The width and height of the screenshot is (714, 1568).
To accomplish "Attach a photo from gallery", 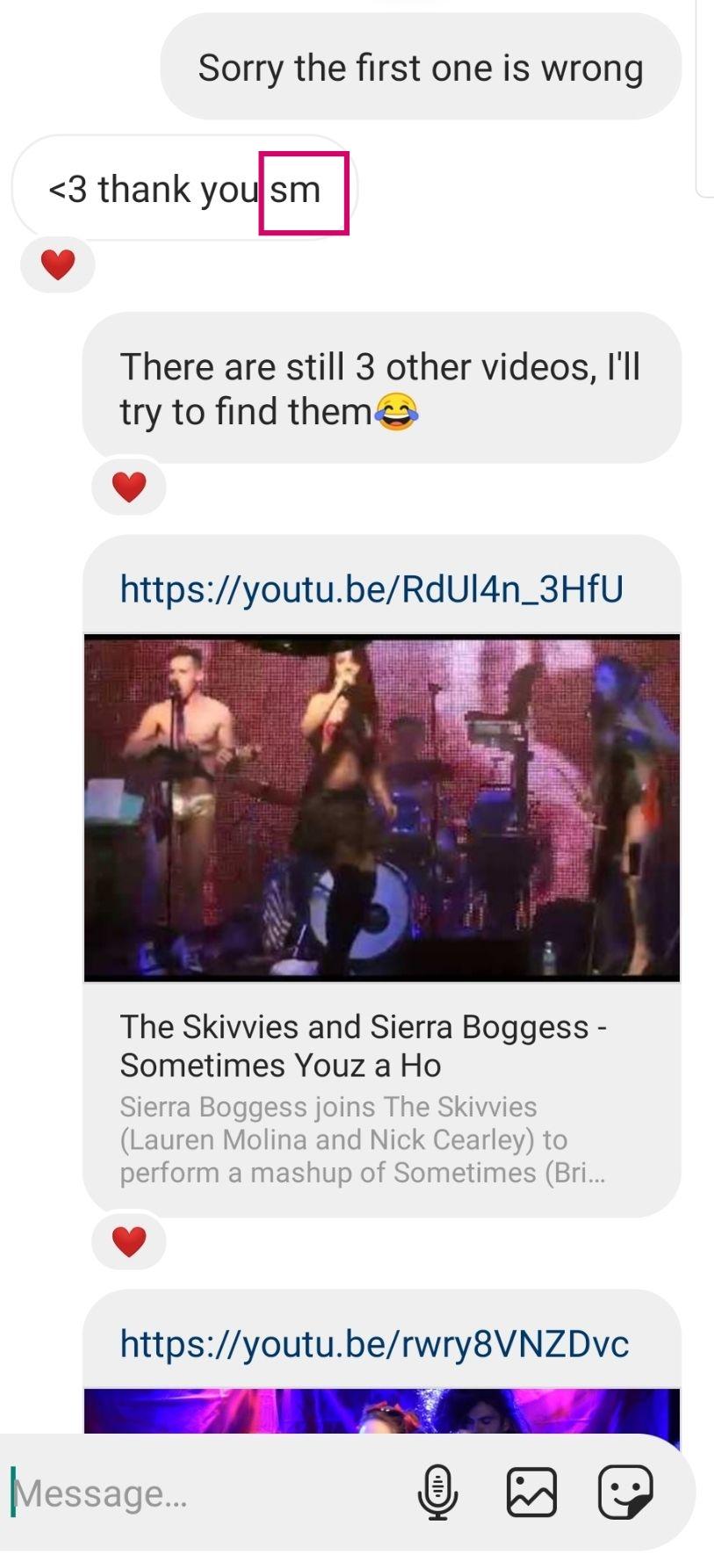I will tap(531, 1492).
